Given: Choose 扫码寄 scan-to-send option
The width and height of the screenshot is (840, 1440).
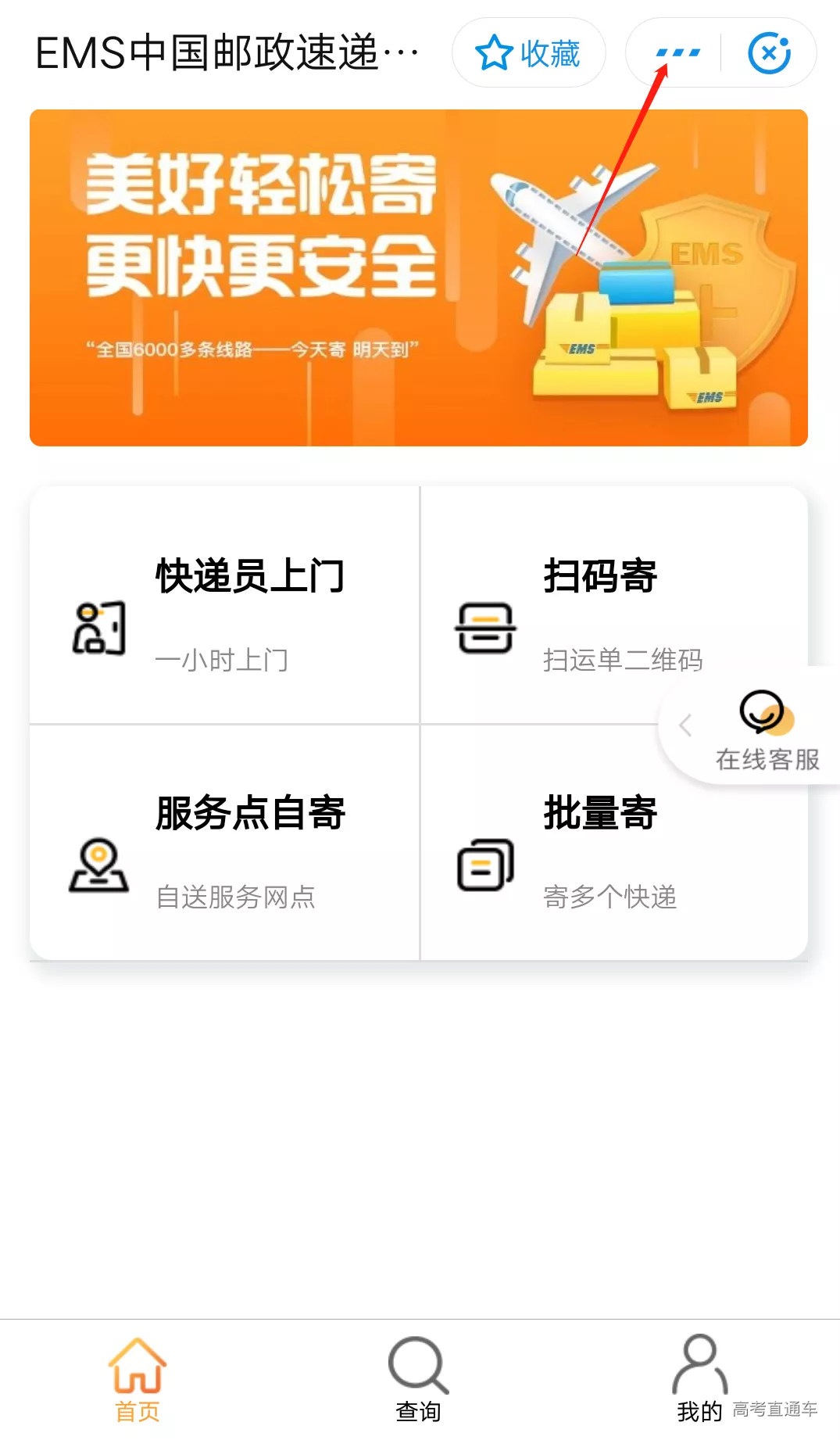Looking at the screenshot, I should (x=578, y=606).
